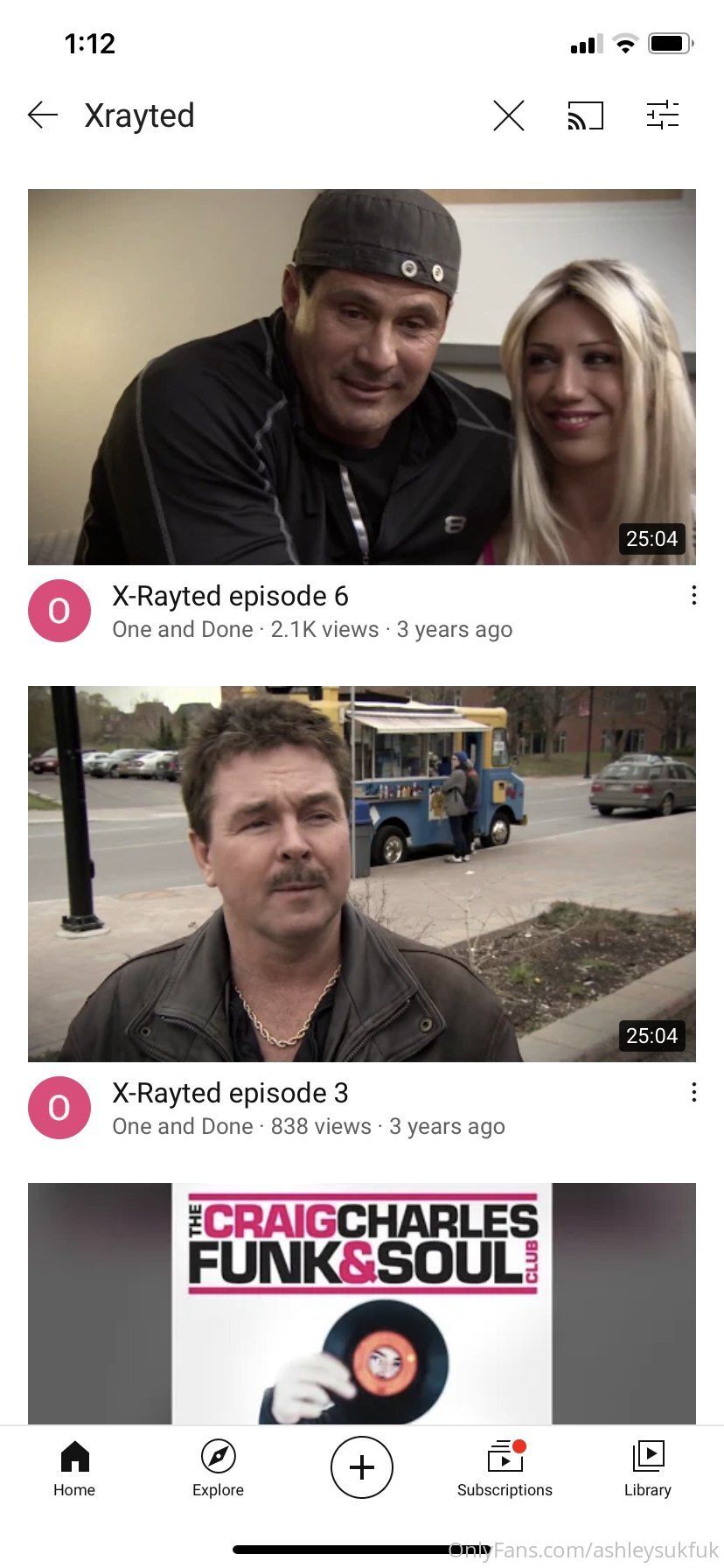Open channel avatar beside X-Rayted episode 3
This screenshot has width=724, height=1568.
59,1108
